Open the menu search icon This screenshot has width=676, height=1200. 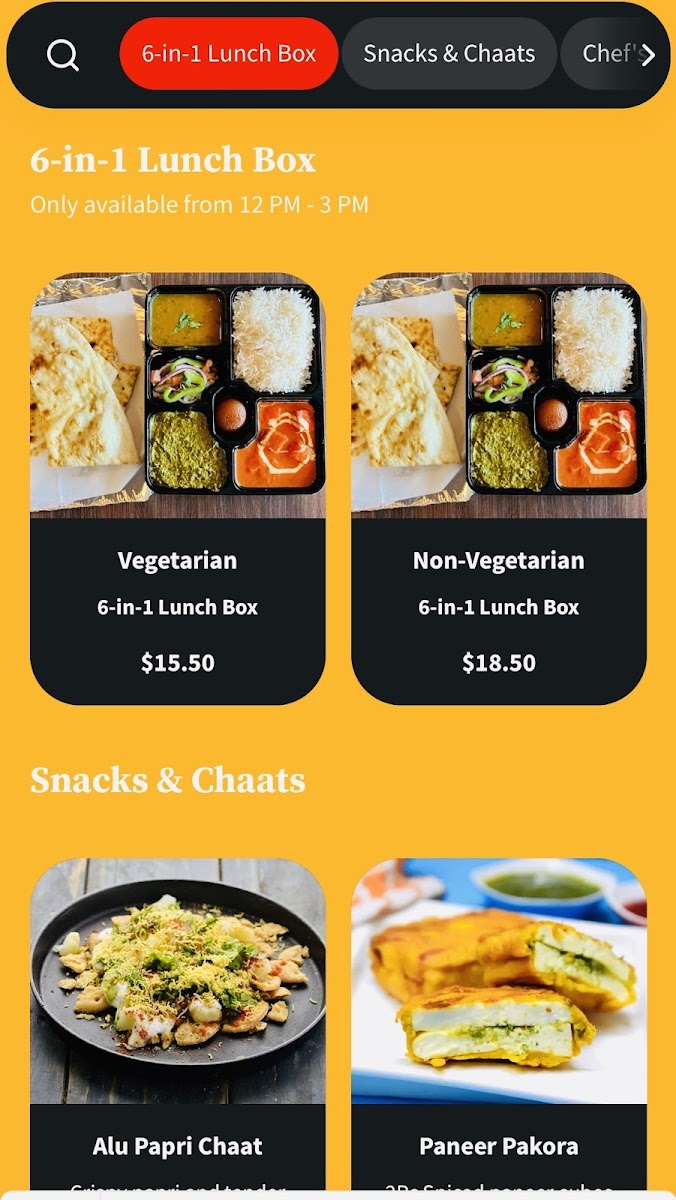63,55
